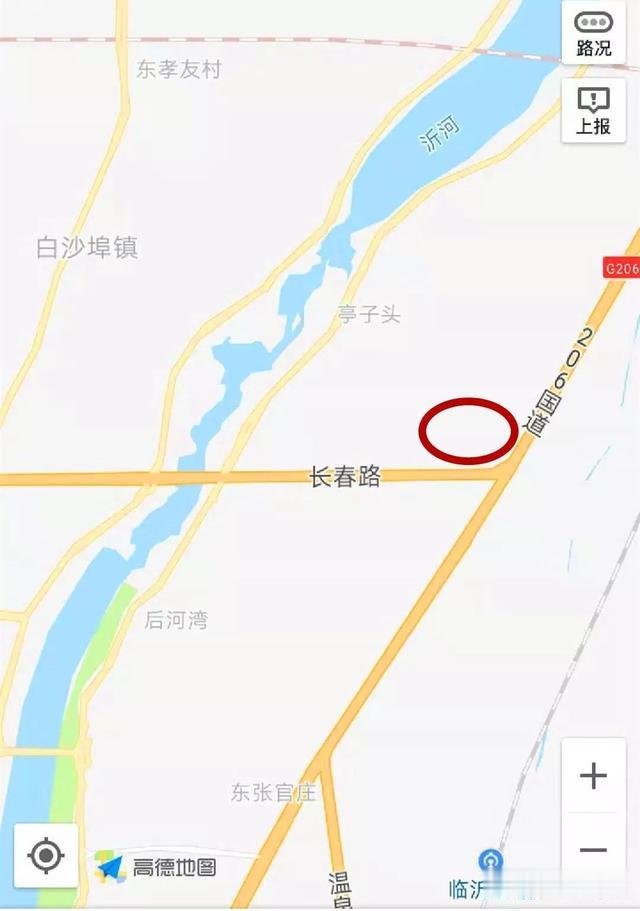Zoom out with the minus button
The image size is (640, 911).
[x=594, y=851]
